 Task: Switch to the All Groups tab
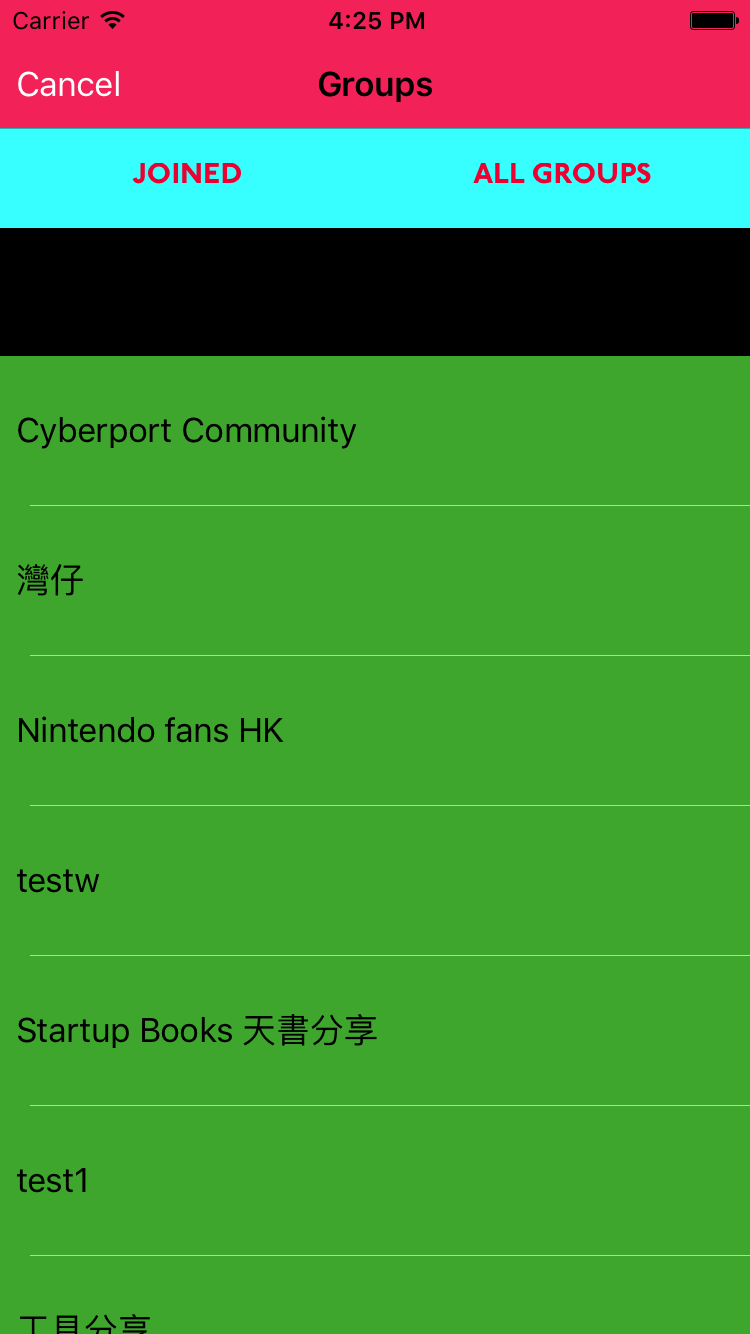click(562, 174)
